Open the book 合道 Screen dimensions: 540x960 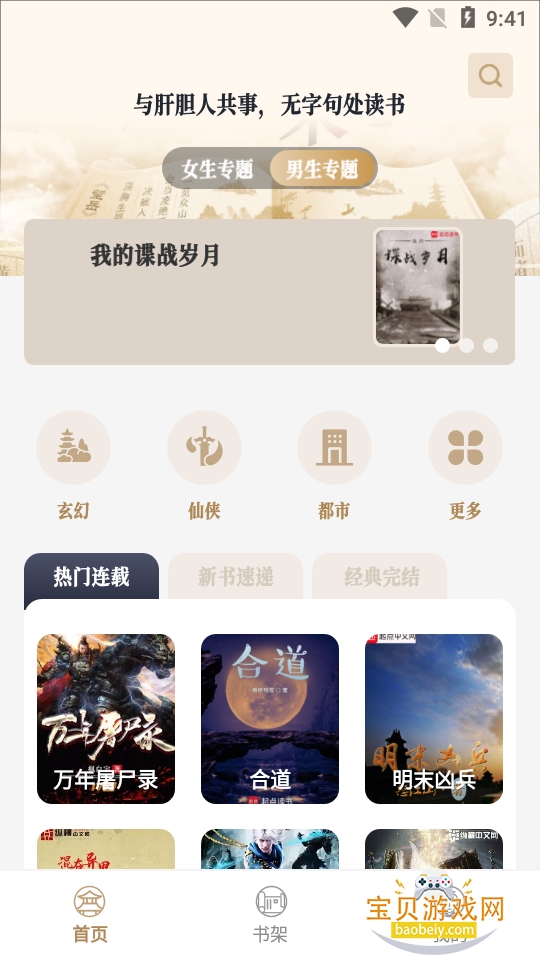pyautogui.click(x=270, y=719)
